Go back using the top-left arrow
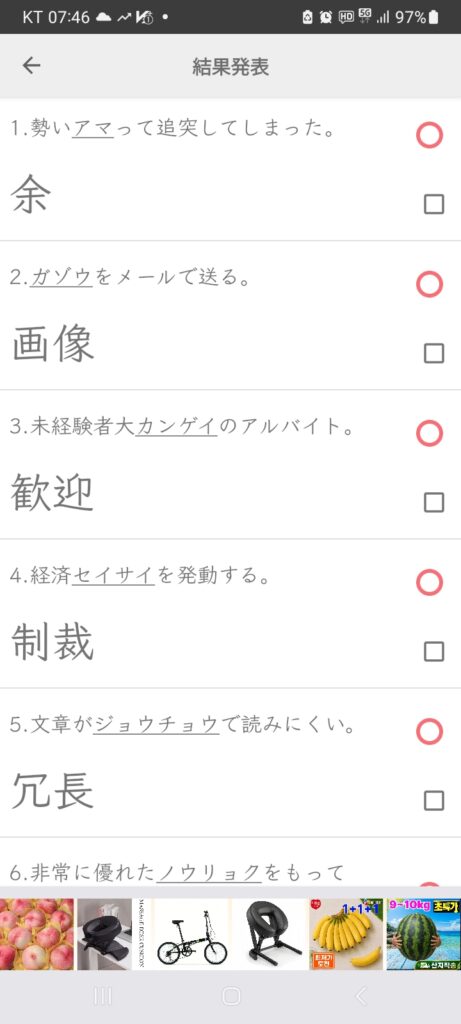Viewport: 461px width, 1024px height. point(31,65)
